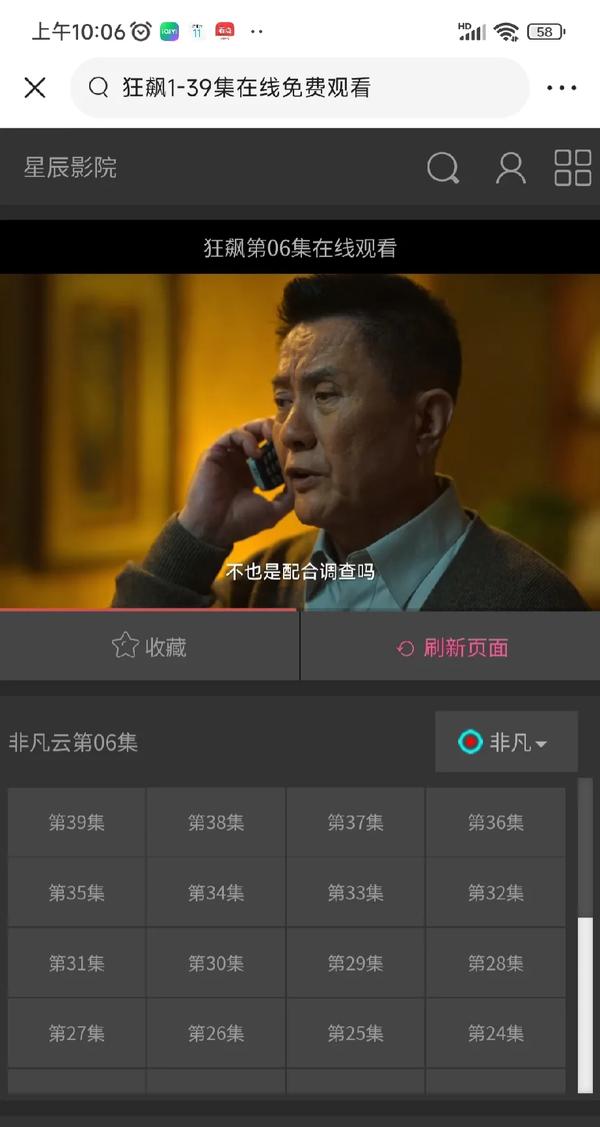Play episode 第39集
The width and height of the screenshot is (600, 1127).
76,822
